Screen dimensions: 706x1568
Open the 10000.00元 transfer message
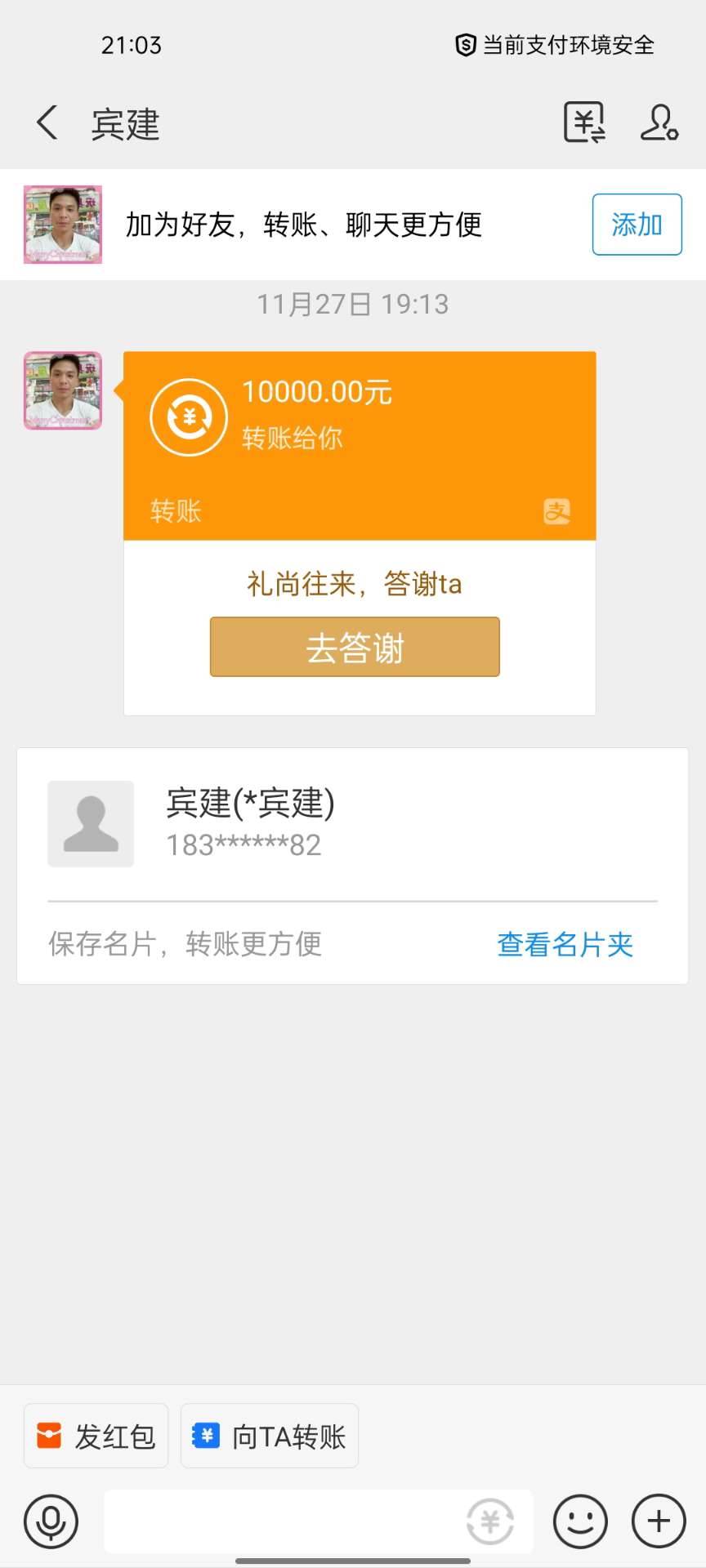(360, 446)
